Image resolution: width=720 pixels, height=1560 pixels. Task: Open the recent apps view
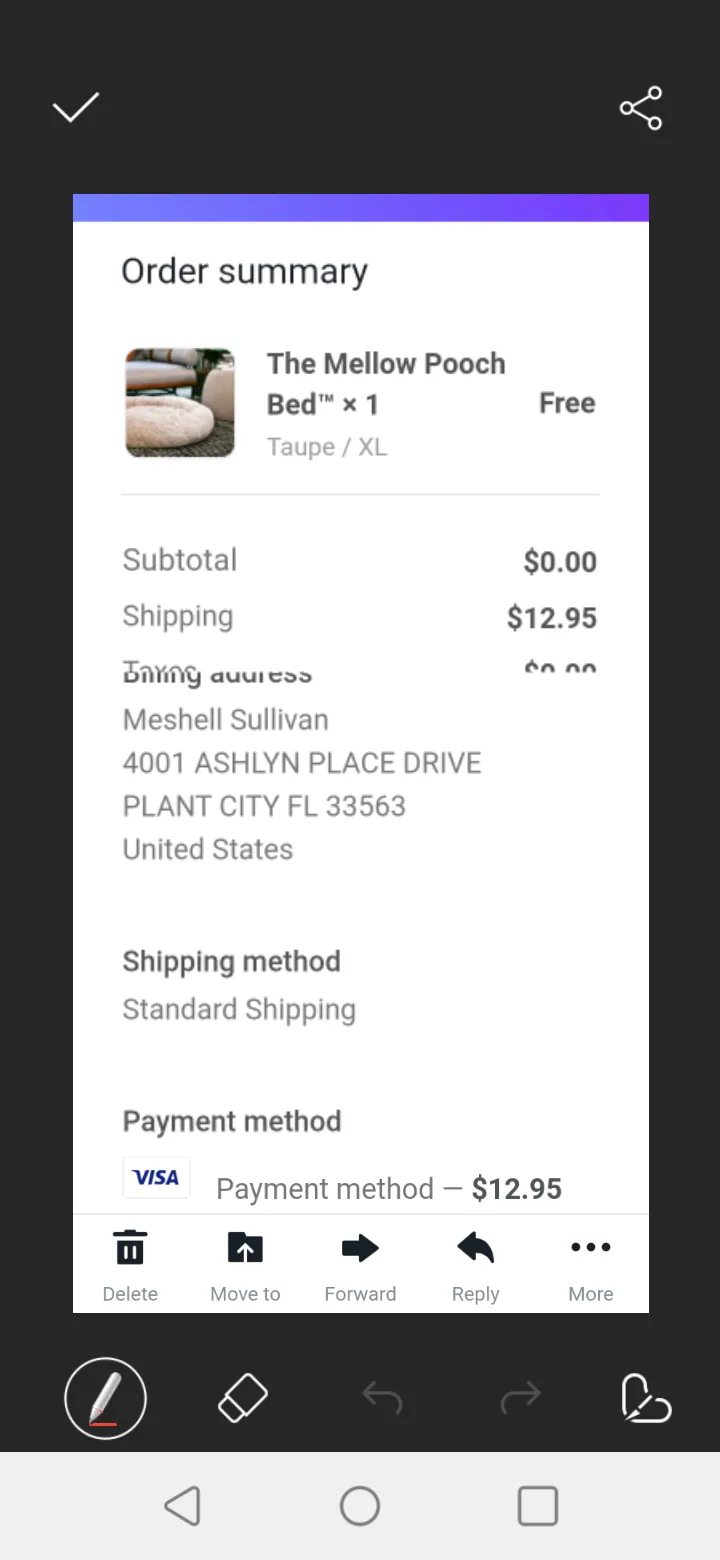coord(538,1506)
